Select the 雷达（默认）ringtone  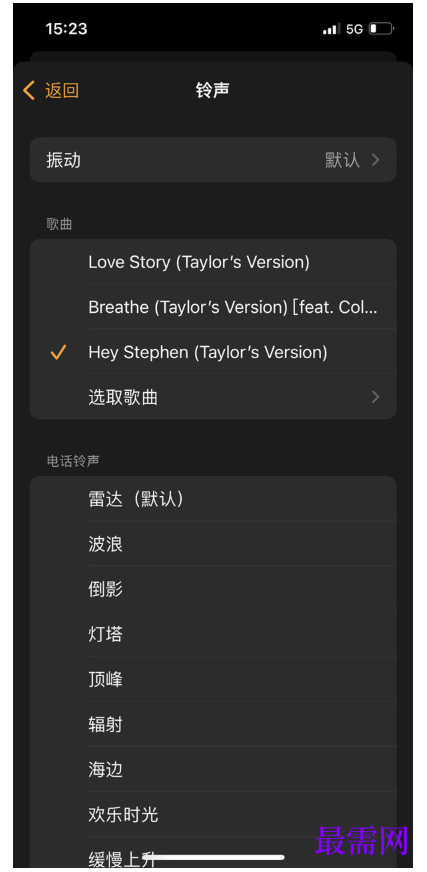click(213, 499)
